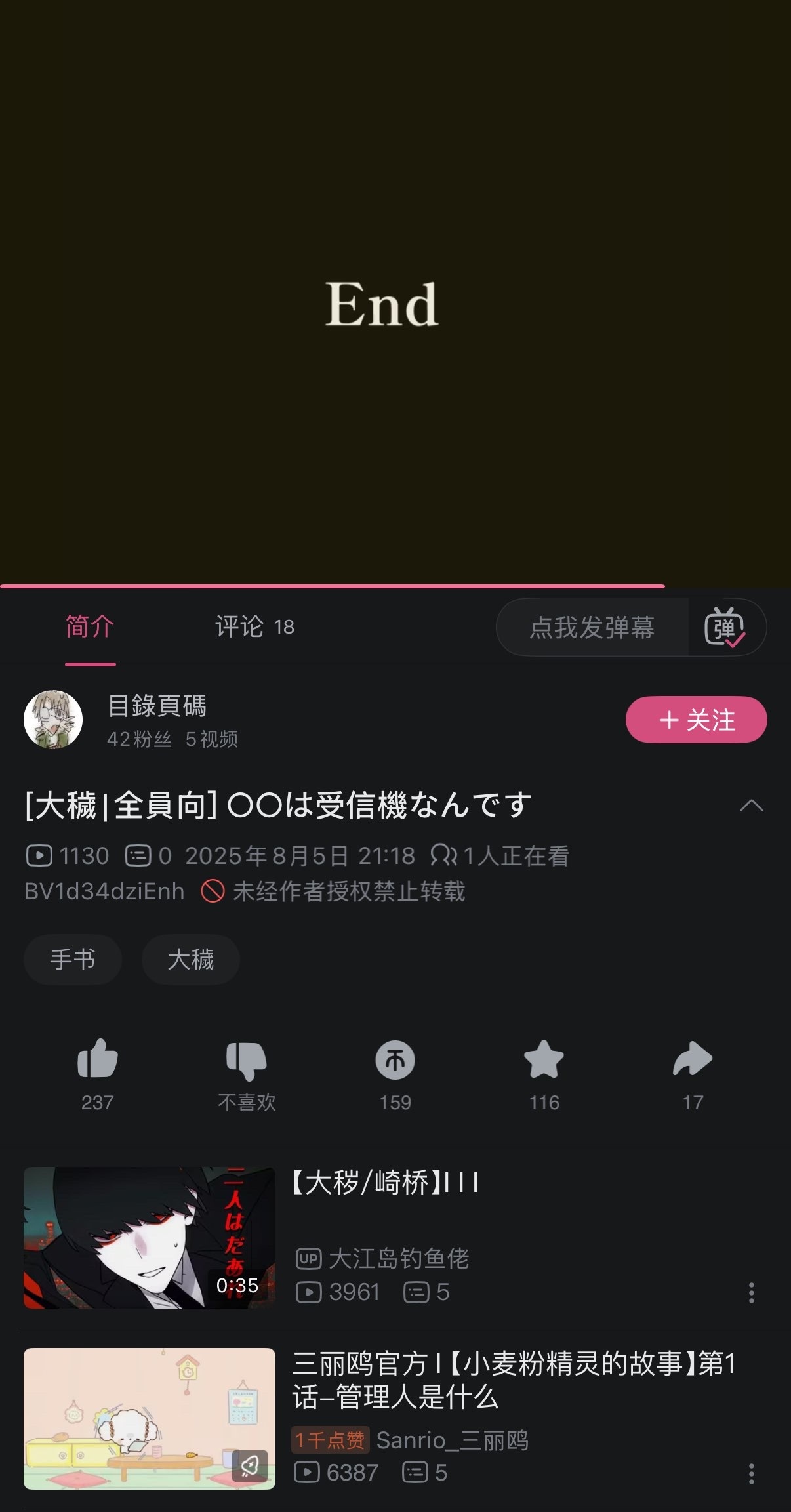Tap the 点我发弹幕 input field
791x1512 pixels.
(592, 628)
